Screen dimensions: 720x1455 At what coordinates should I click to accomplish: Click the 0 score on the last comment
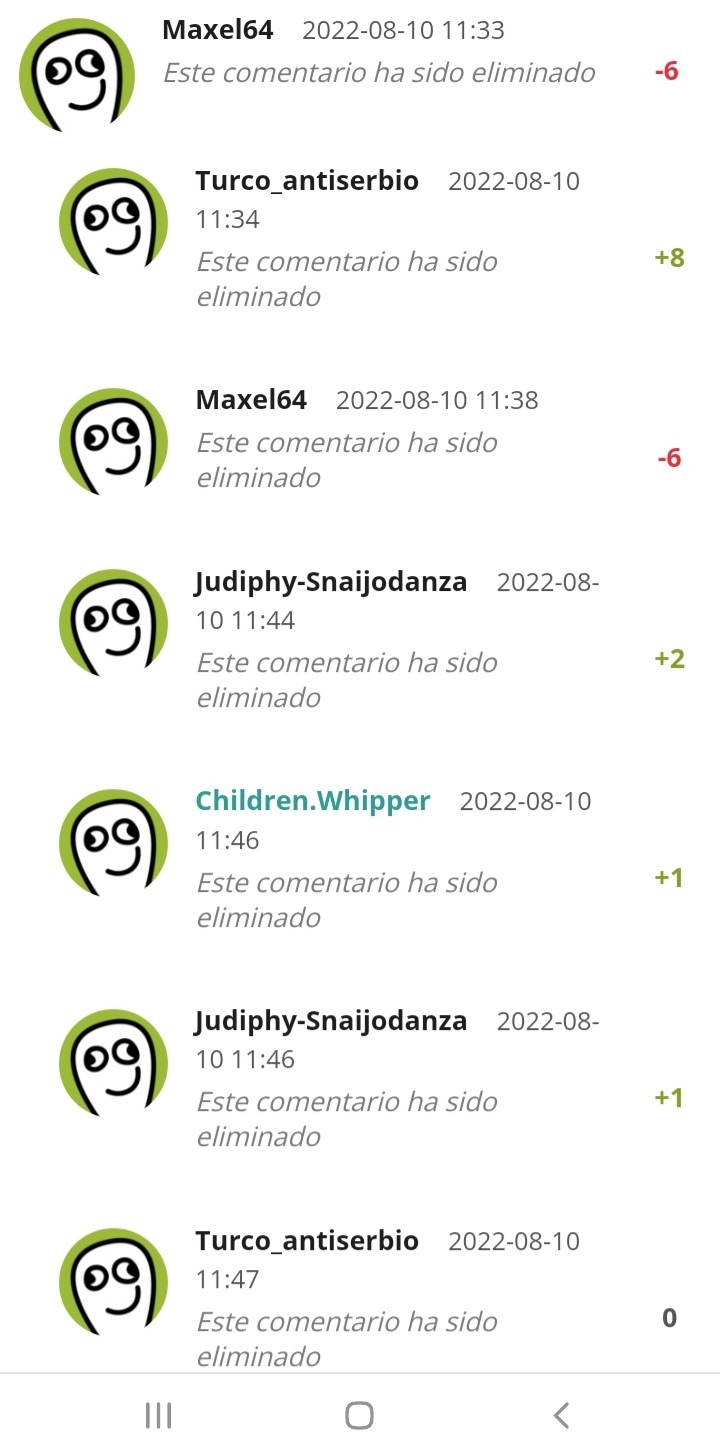(x=668, y=1318)
